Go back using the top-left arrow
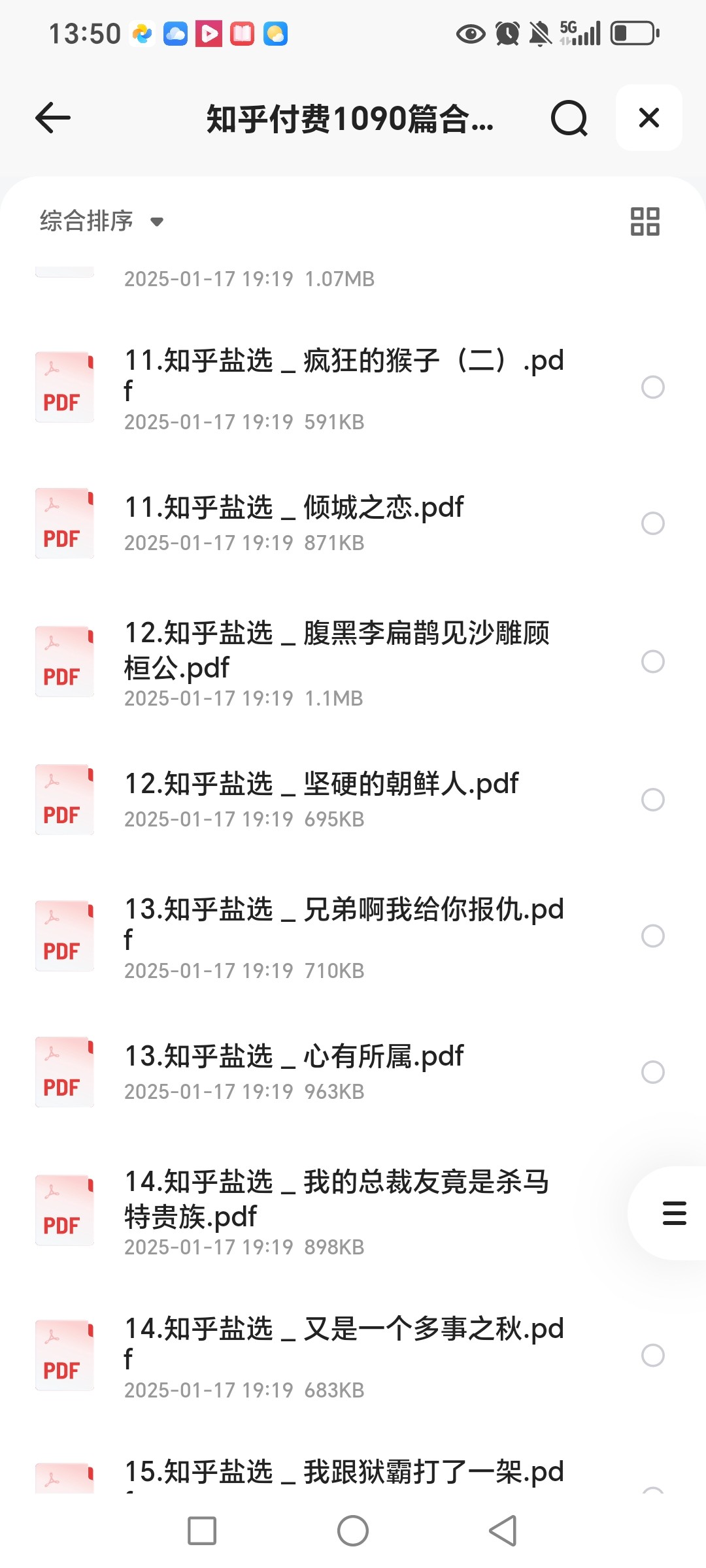The image size is (706, 1568). (x=53, y=118)
